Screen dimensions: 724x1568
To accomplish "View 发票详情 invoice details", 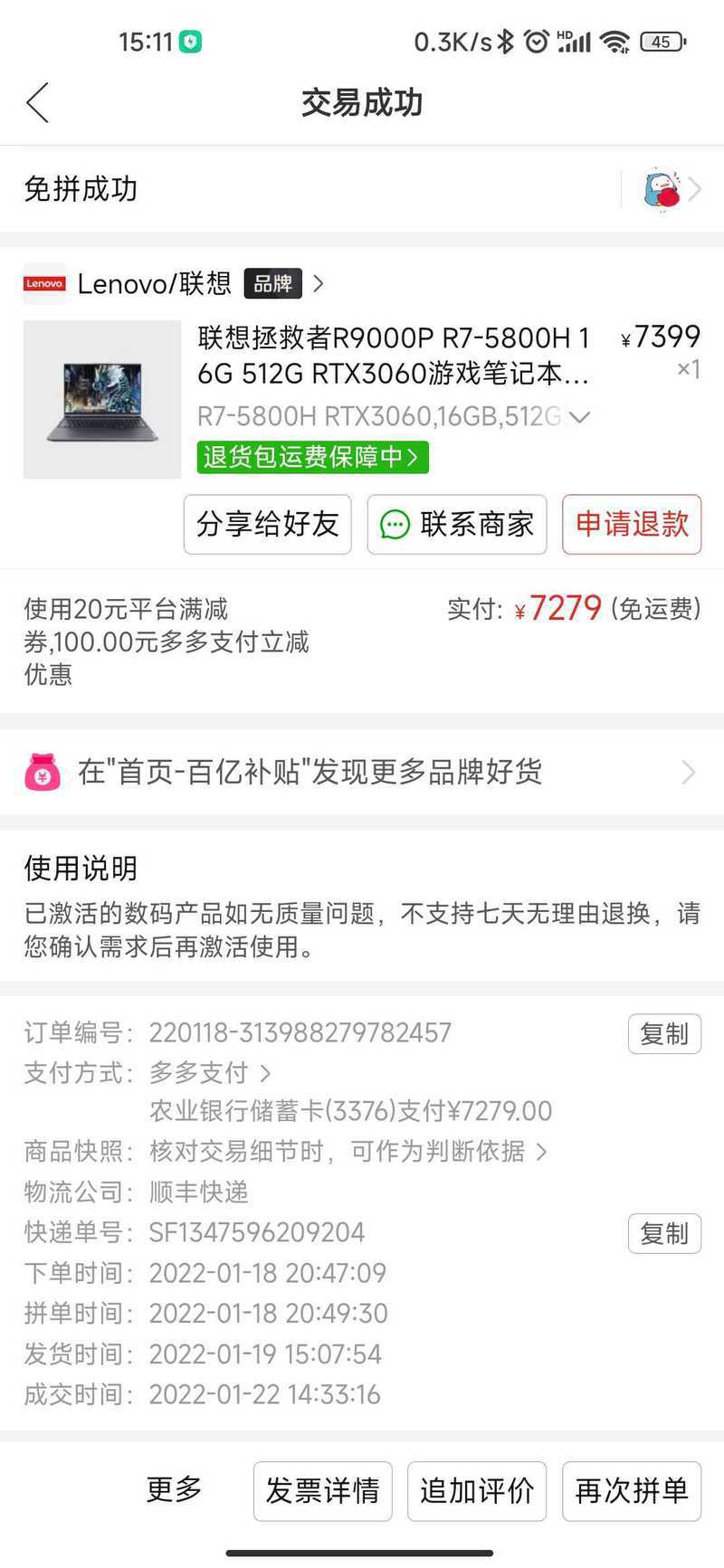I will pos(322,1490).
